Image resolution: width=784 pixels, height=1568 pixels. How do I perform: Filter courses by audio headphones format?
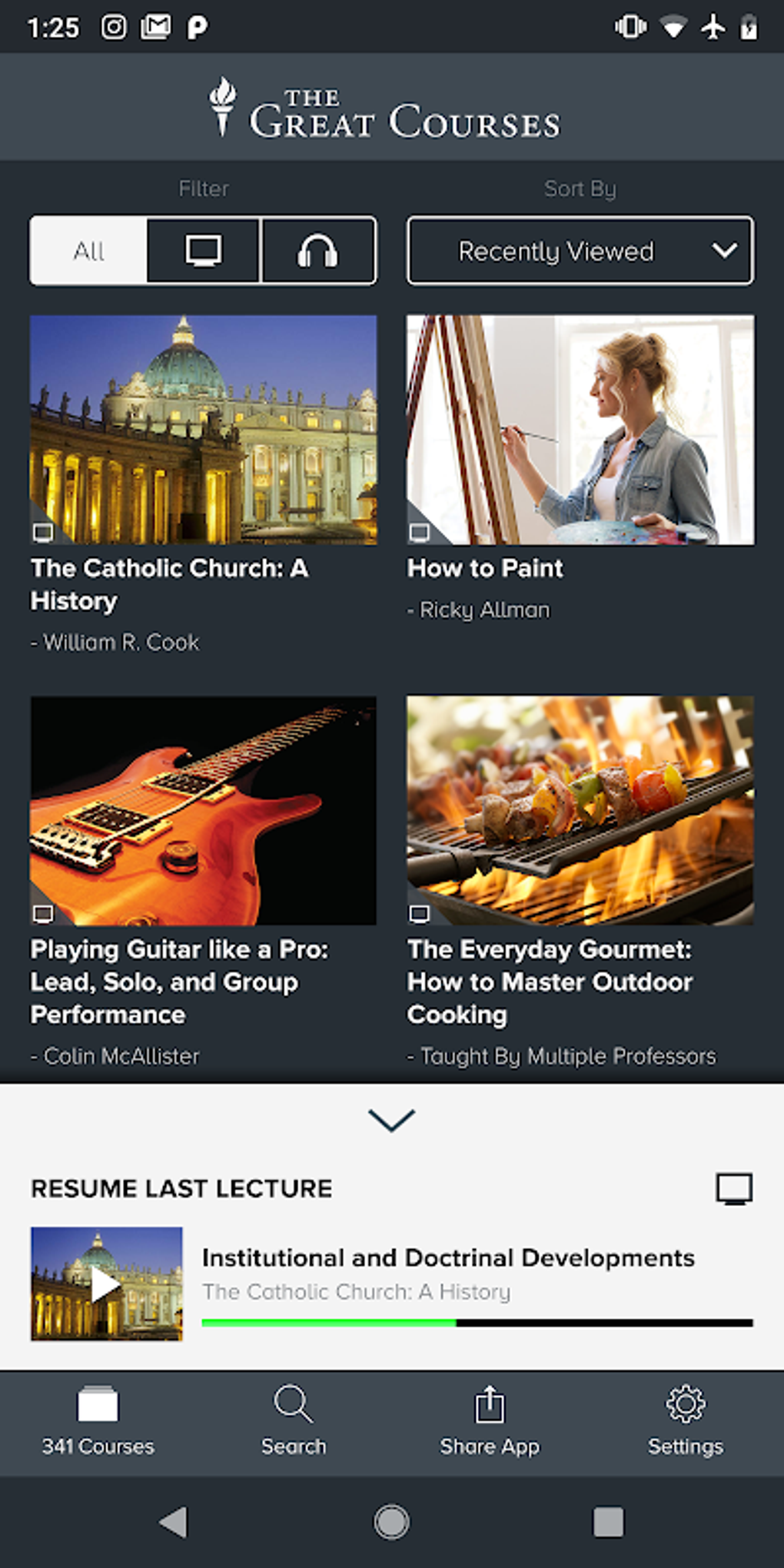click(318, 251)
